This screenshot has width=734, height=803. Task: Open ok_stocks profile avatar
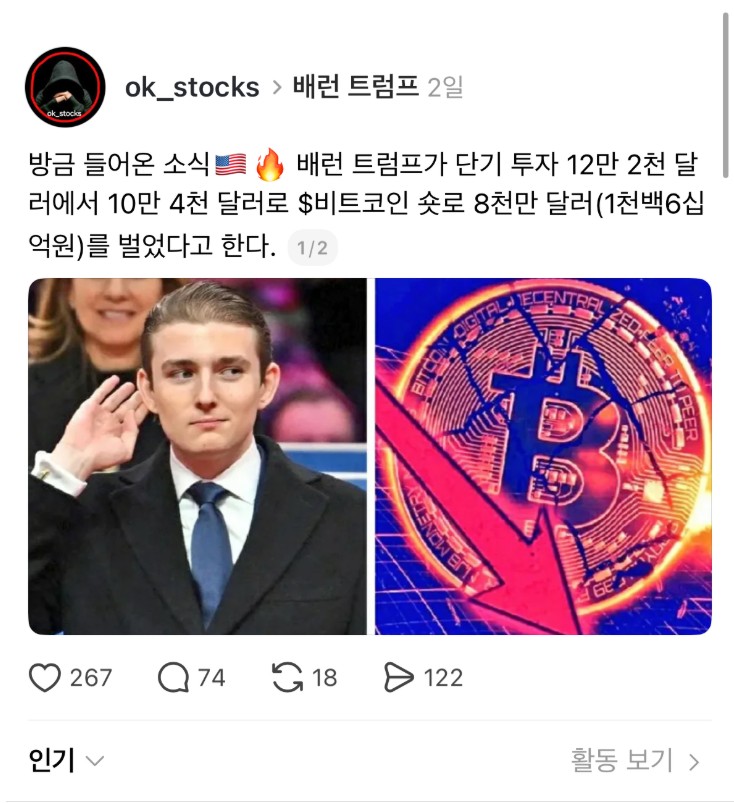[x=65, y=87]
